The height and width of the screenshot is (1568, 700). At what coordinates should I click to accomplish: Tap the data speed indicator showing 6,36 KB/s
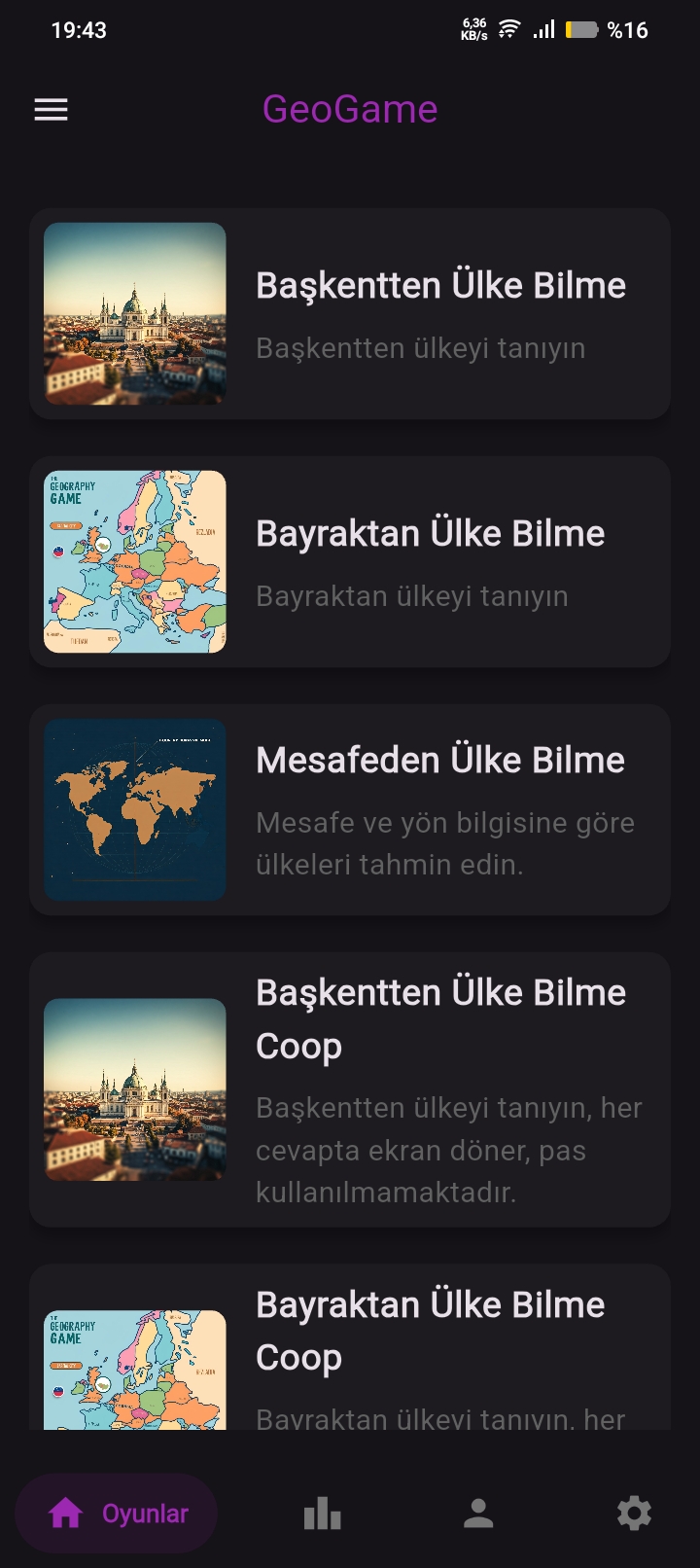[473, 29]
